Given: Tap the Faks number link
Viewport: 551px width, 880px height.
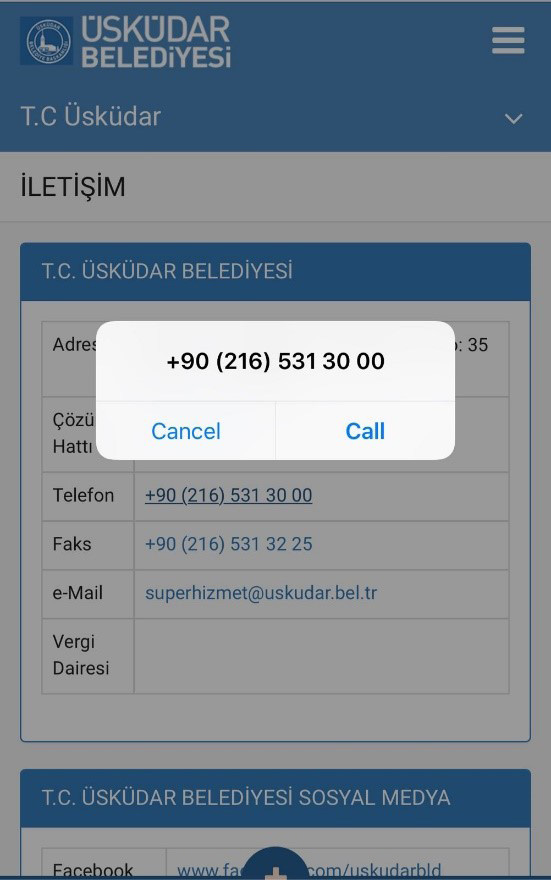Looking at the screenshot, I should tap(228, 544).
